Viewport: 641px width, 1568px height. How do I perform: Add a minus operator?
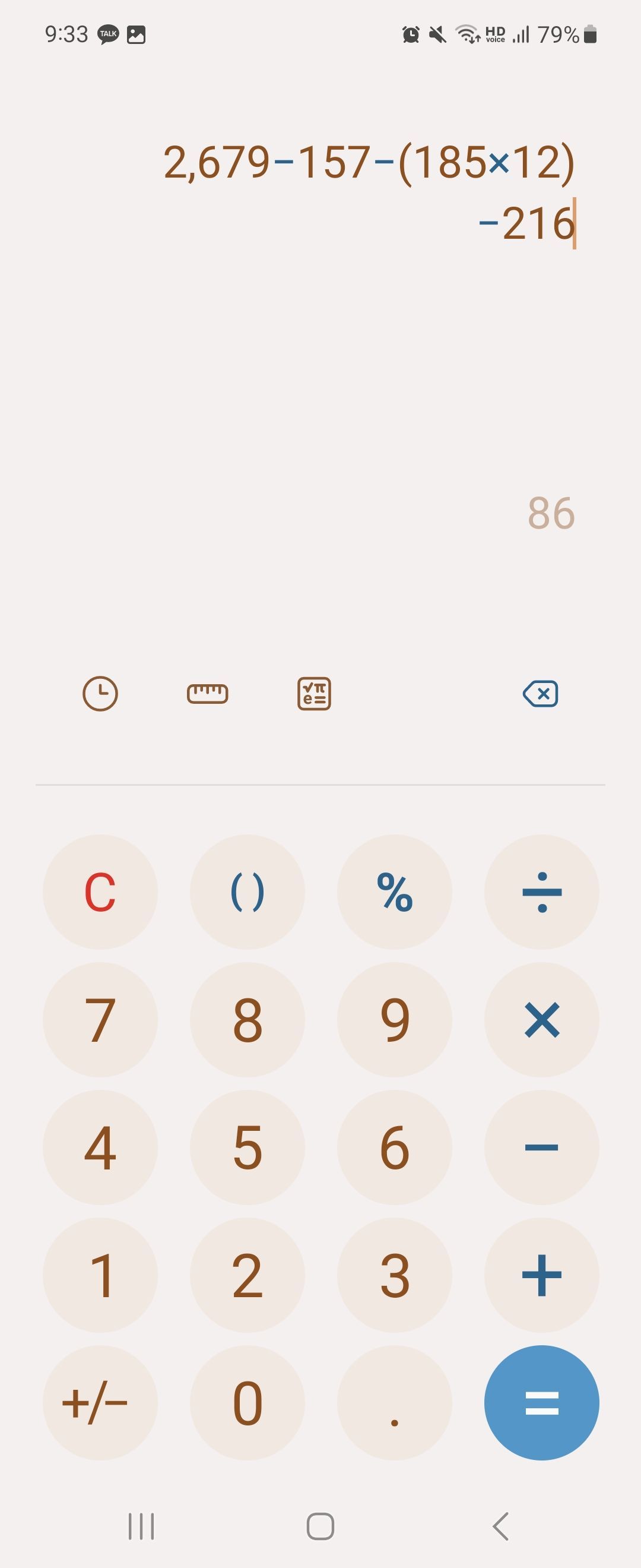coord(541,1147)
